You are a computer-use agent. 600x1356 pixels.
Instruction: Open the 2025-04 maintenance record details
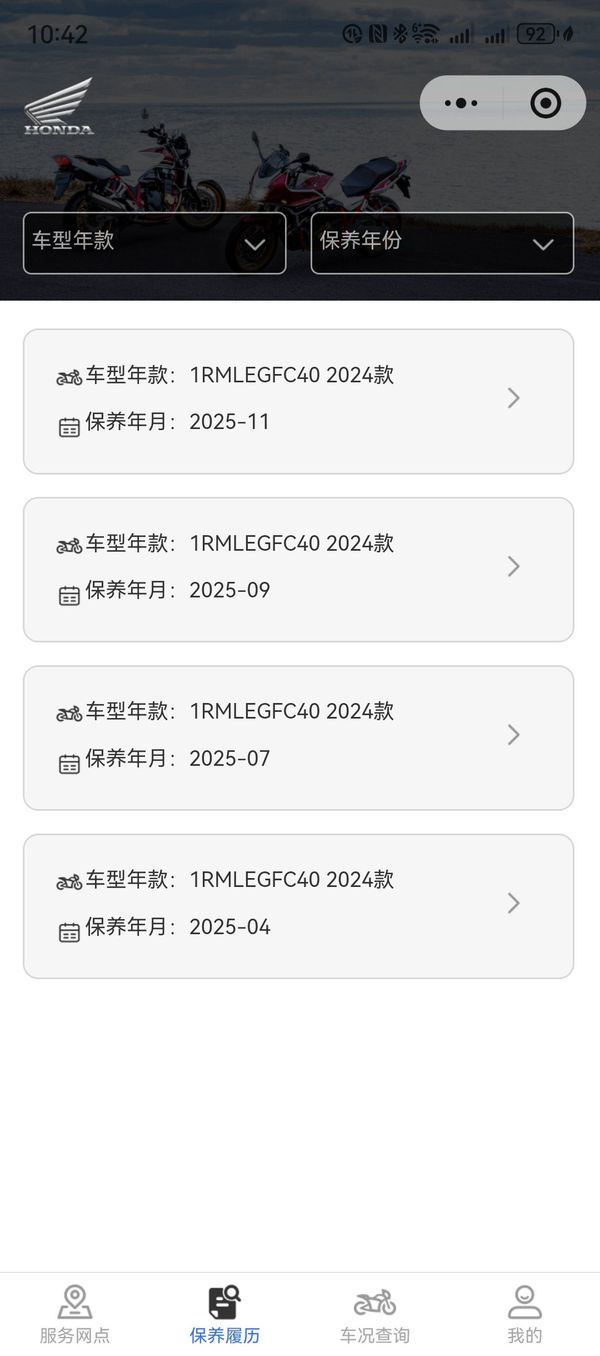click(298, 905)
